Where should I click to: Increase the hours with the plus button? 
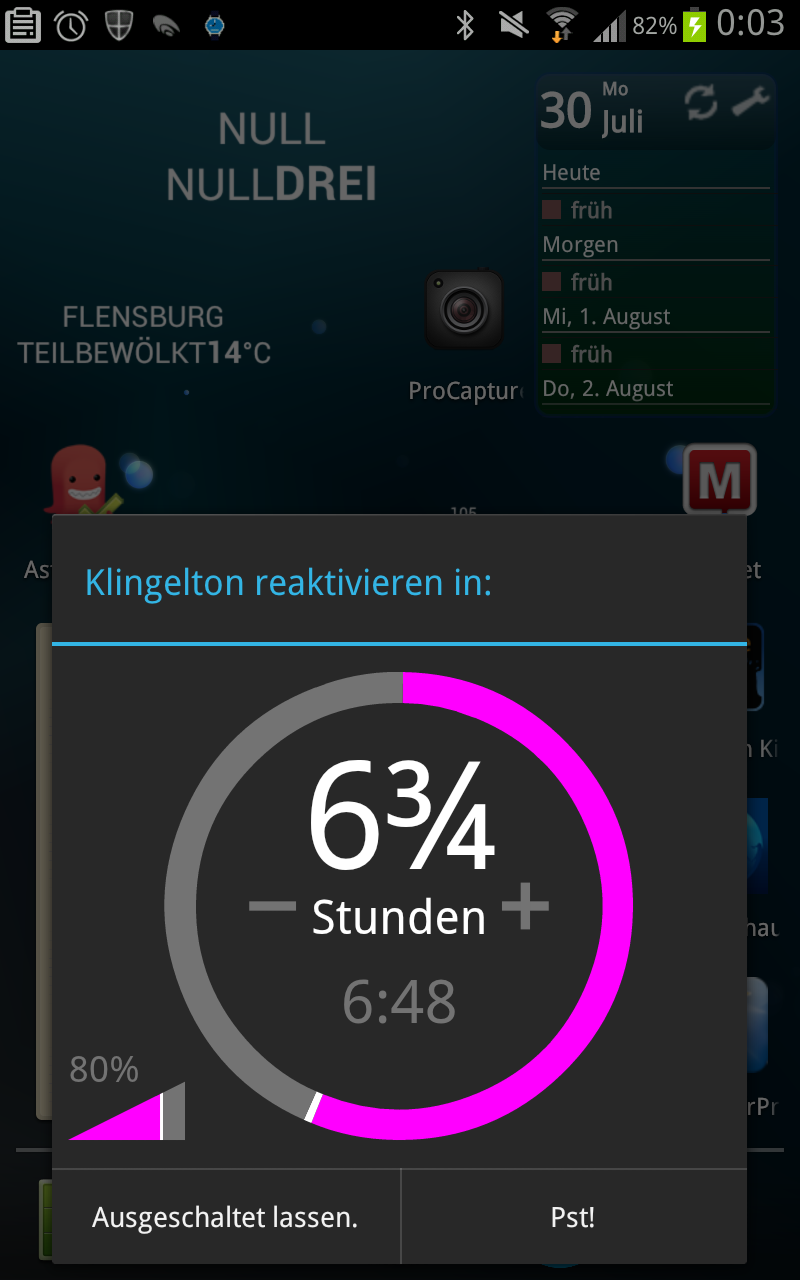point(526,907)
